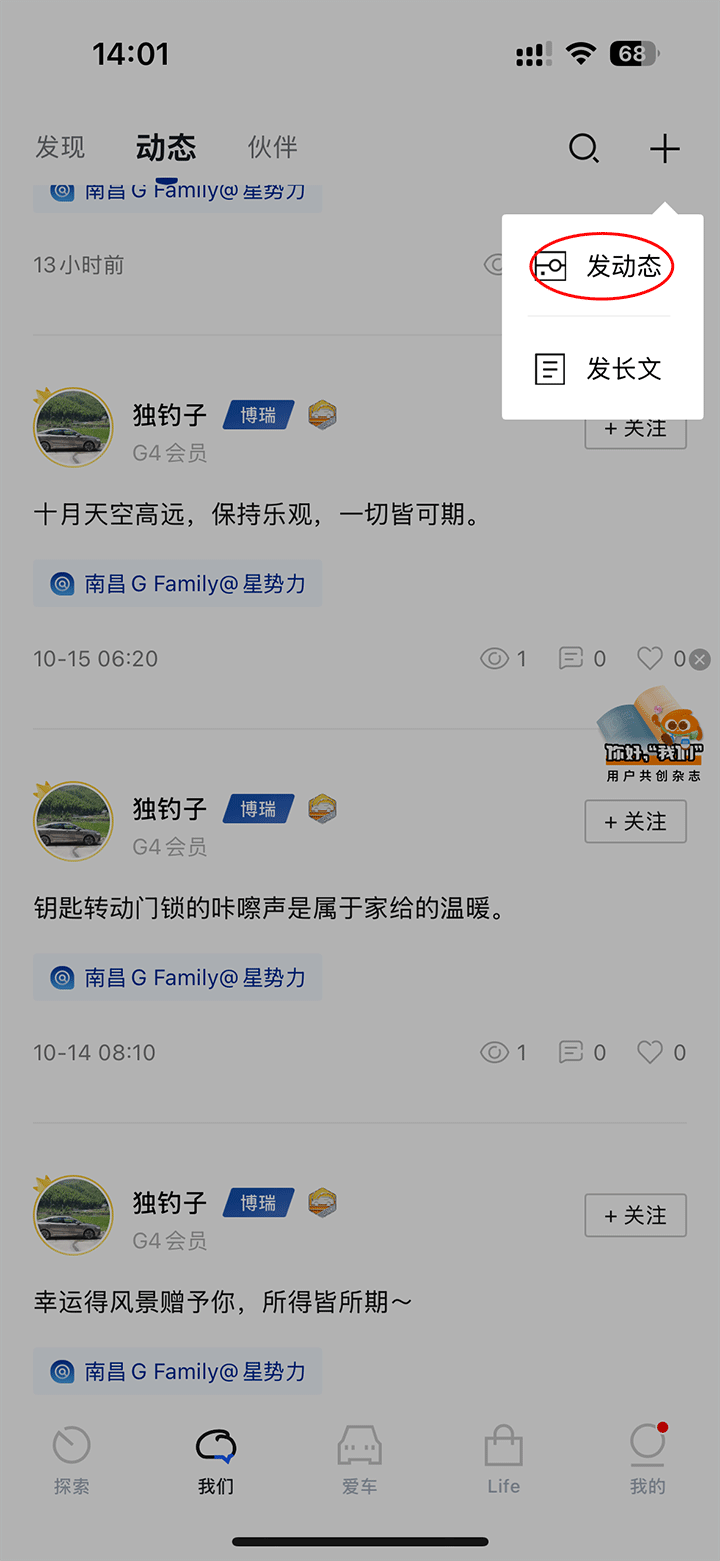Go to the 探索 tab

click(x=71, y=1460)
